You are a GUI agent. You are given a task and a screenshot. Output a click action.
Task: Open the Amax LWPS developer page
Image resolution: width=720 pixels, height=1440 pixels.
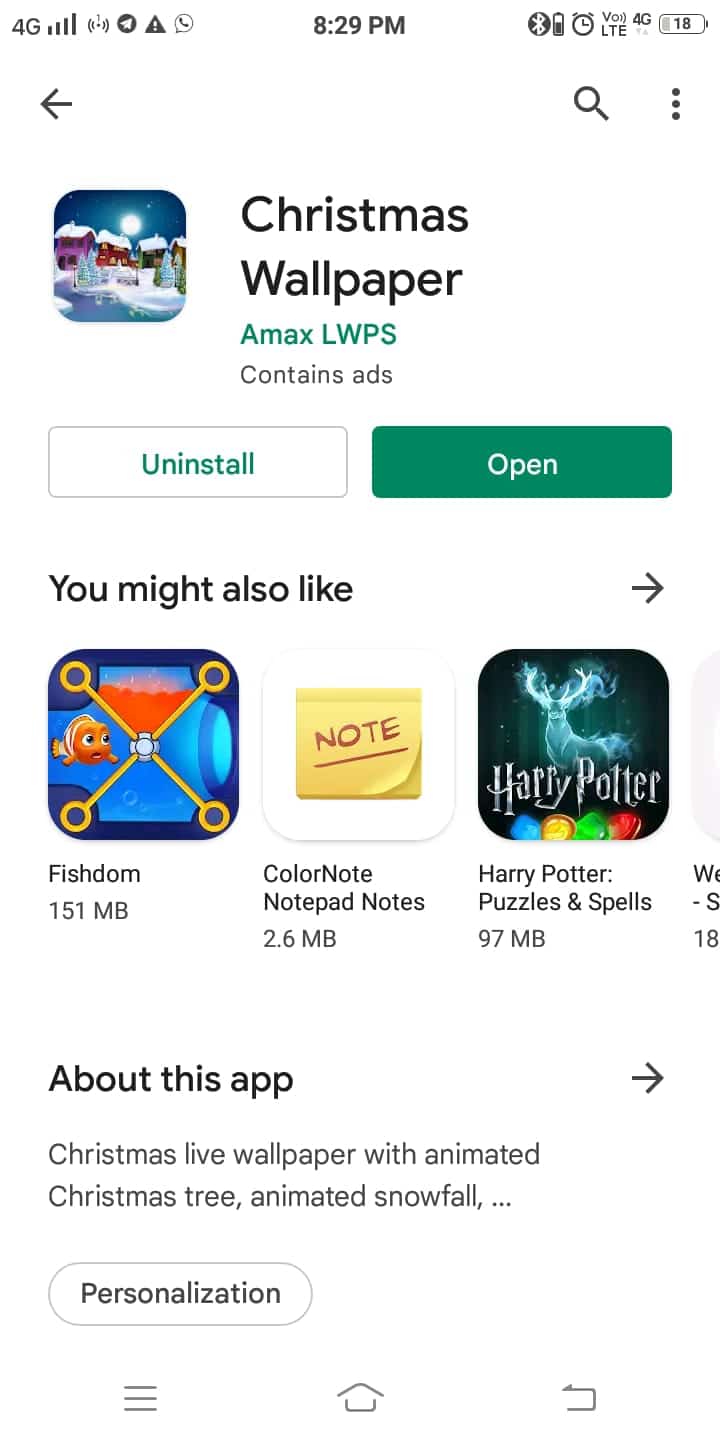pyautogui.click(x=318, y=334)
